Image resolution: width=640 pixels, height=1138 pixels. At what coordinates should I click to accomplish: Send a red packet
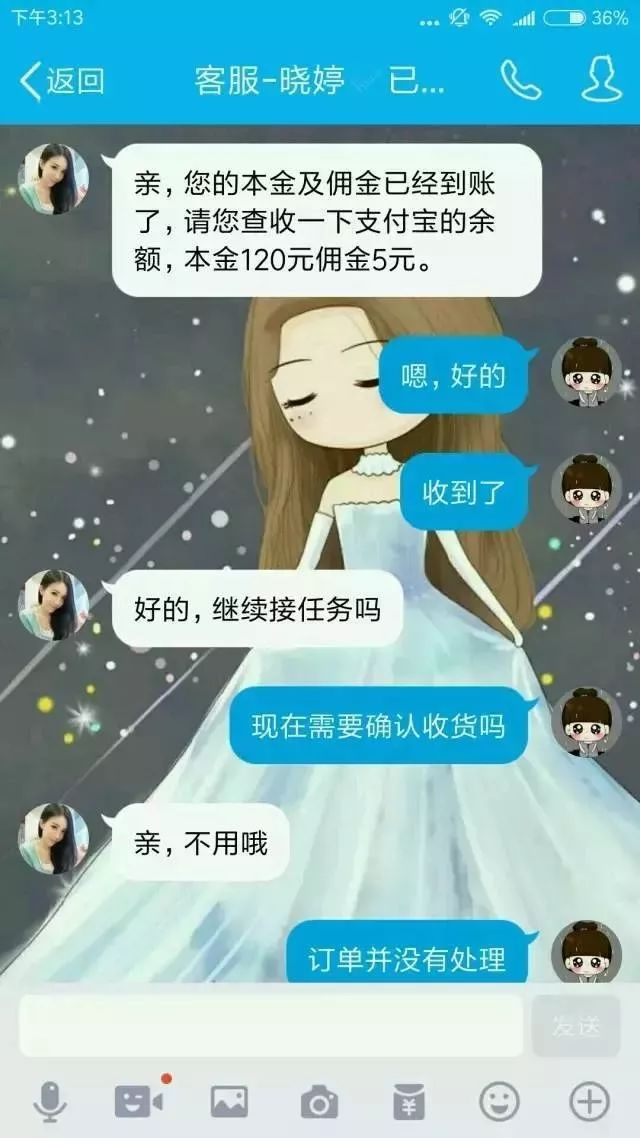click(x=409, y=1102)
